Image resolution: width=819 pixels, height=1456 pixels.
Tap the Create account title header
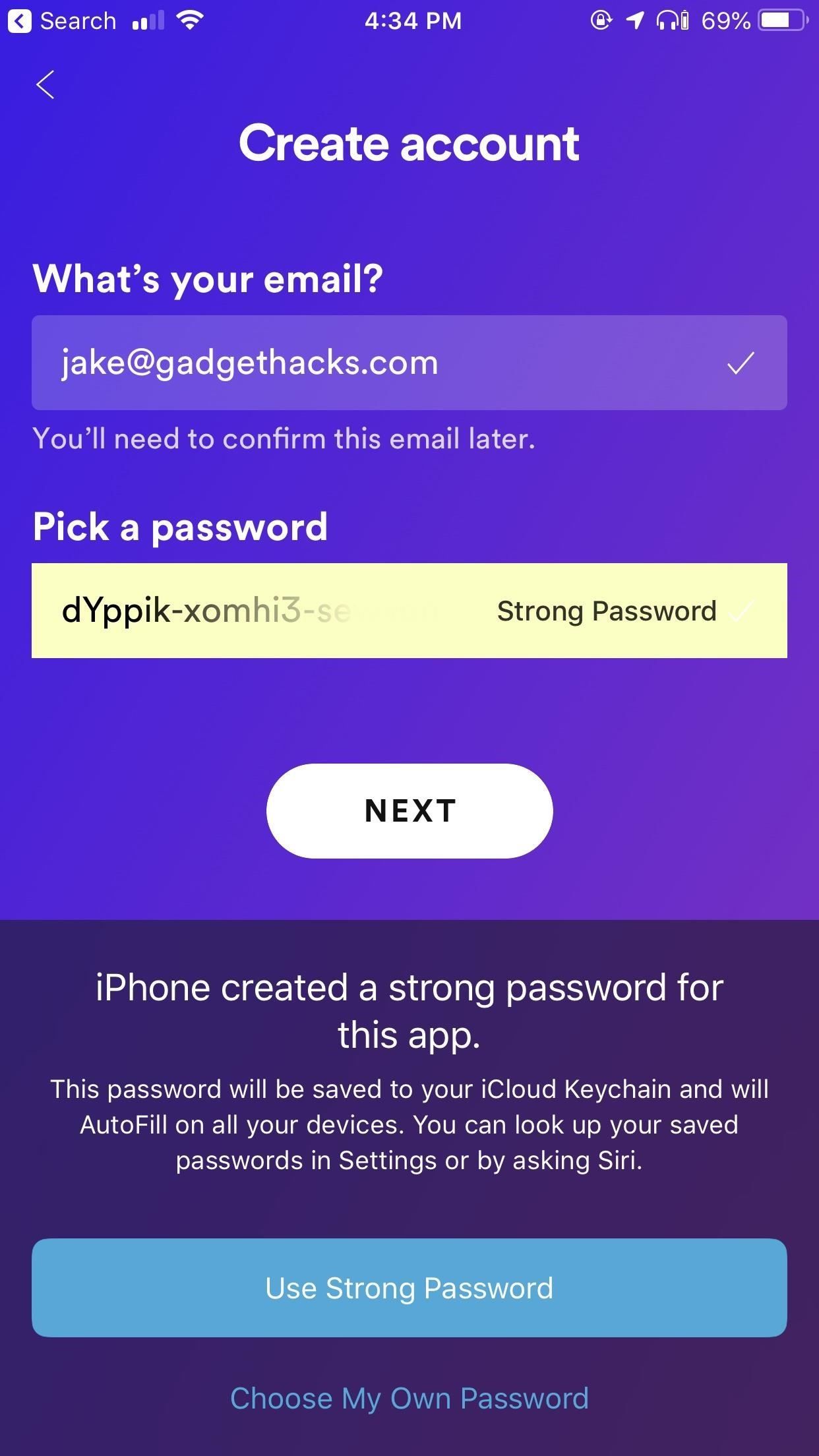coord(409,142)
